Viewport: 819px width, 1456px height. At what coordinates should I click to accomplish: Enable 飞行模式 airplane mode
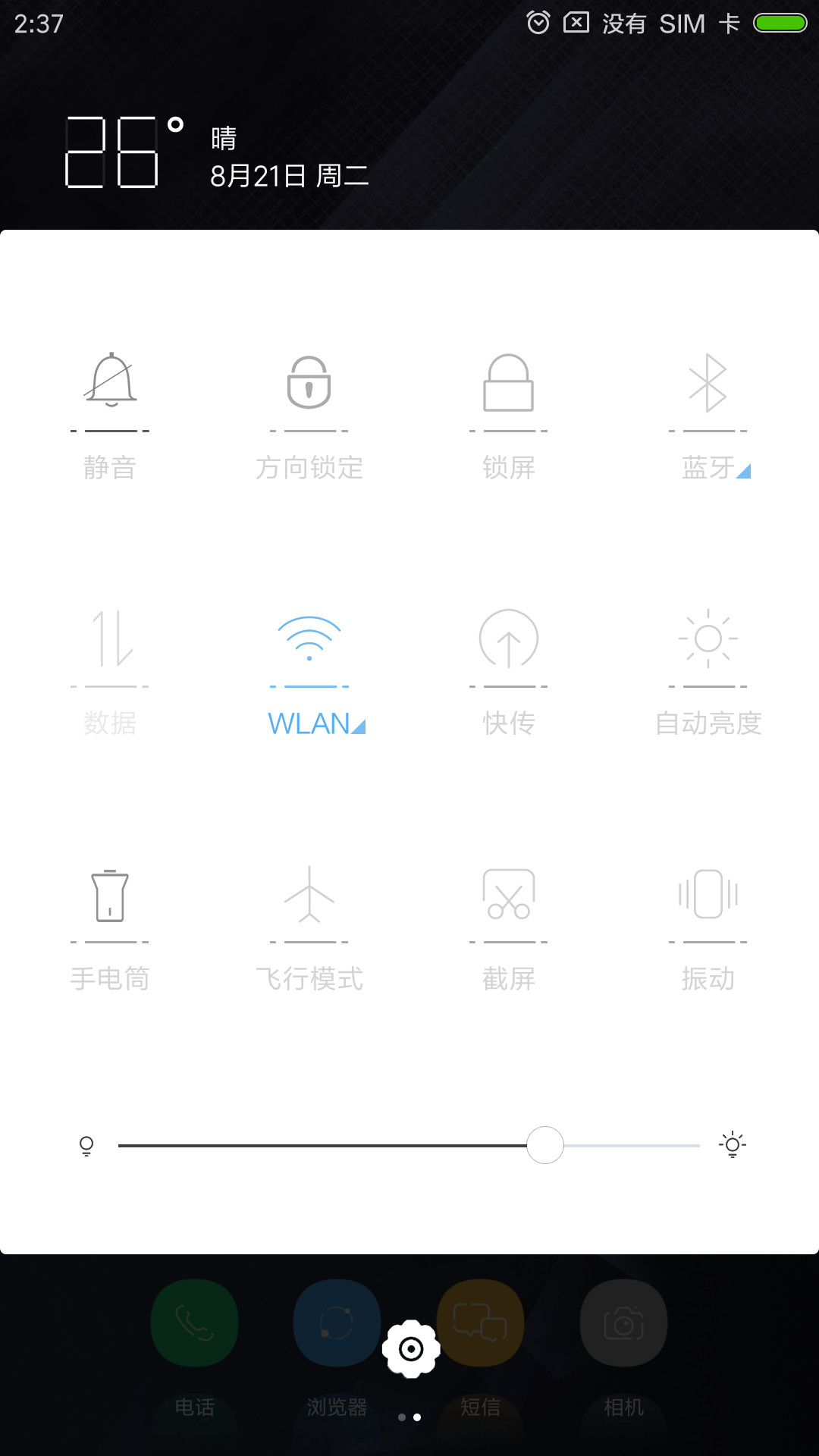tap(309, 927)
